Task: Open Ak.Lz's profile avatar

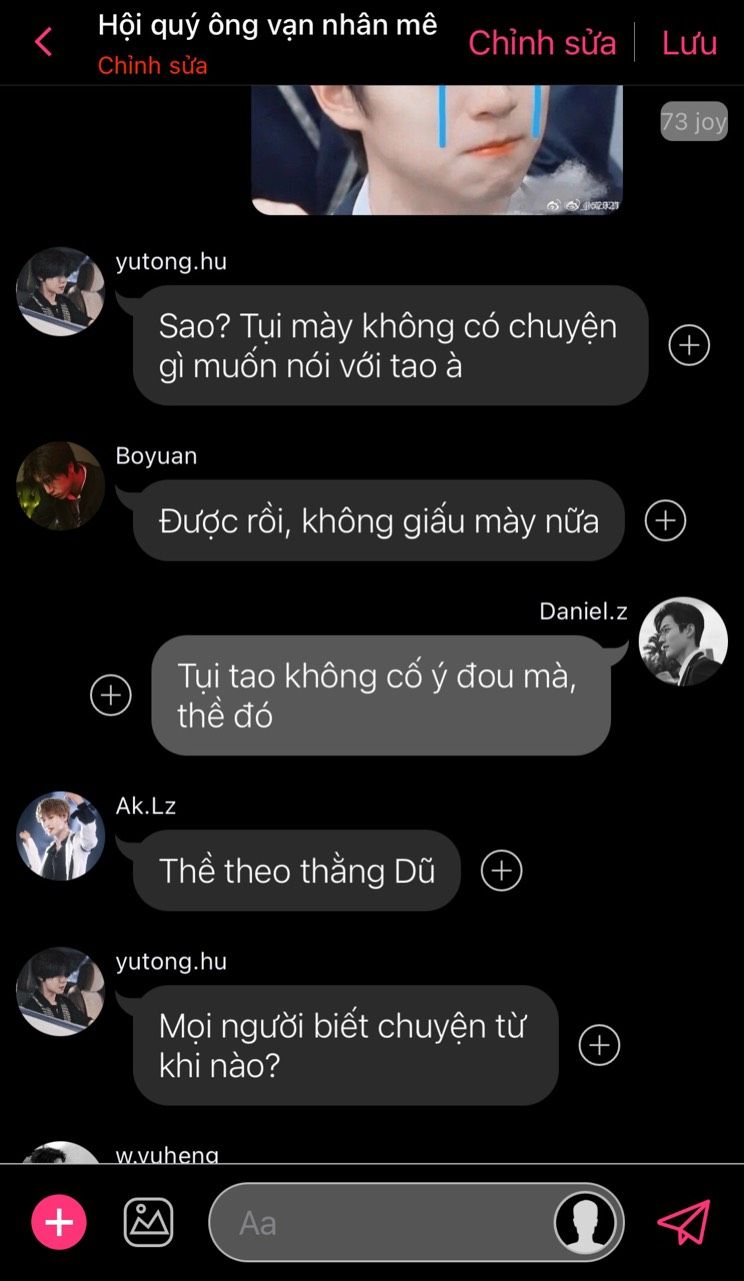Action: (60, 836)
